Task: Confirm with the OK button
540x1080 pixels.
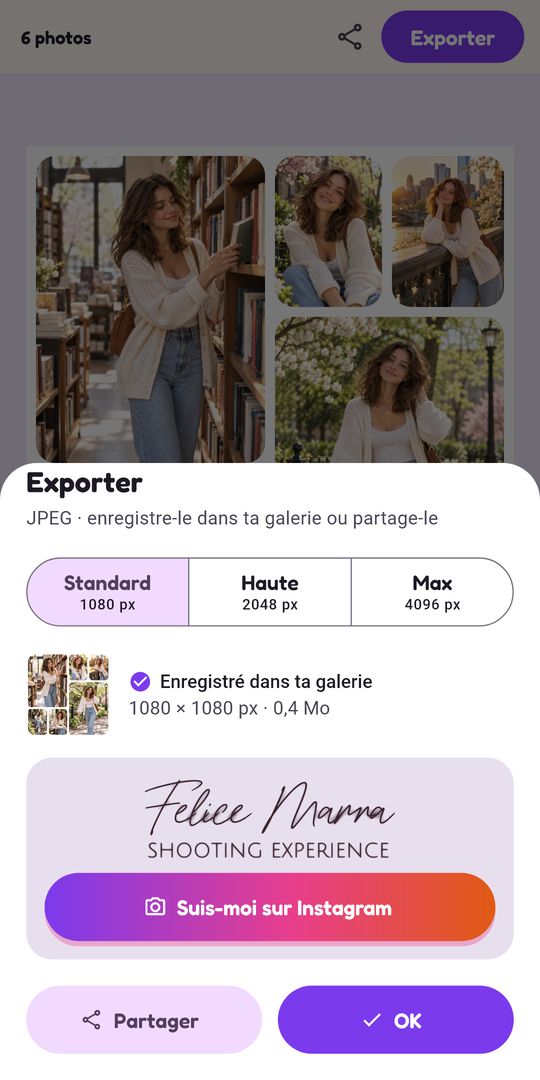Action: (x=395, y=1020)
